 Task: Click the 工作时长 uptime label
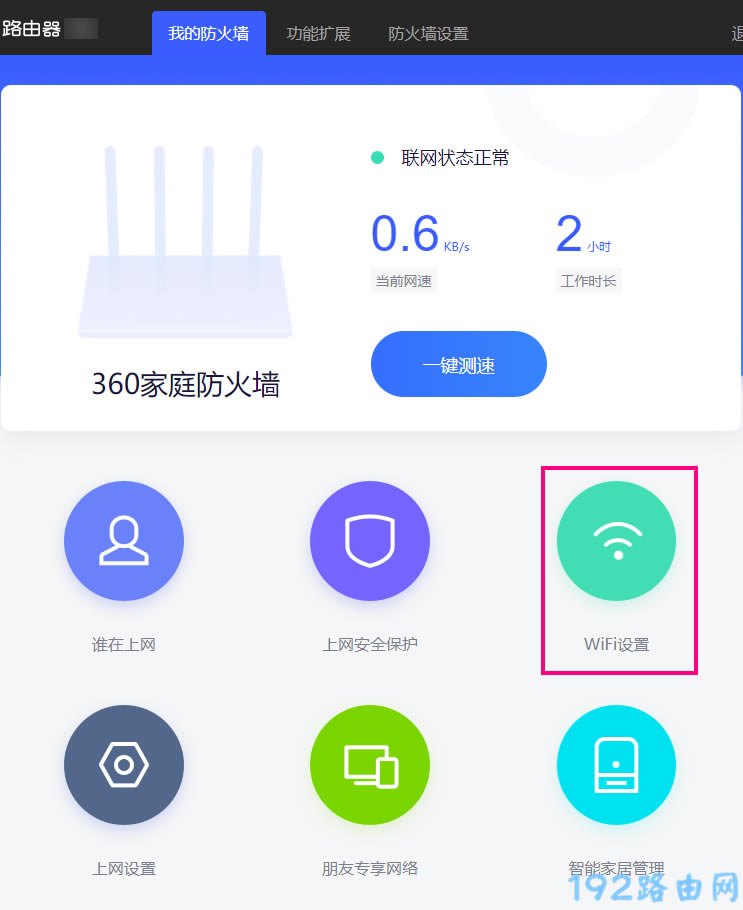pos(588,280)
